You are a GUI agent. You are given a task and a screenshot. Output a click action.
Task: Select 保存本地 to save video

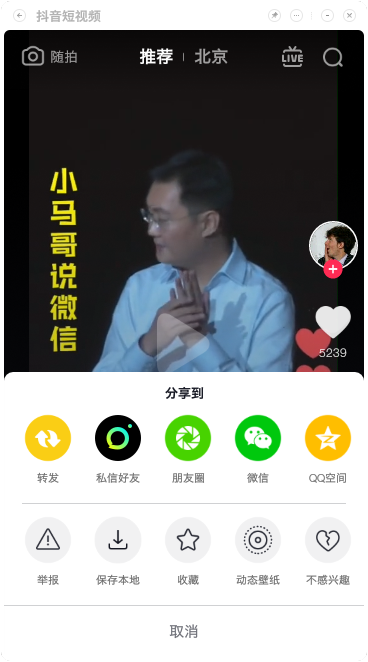(118, 540)
